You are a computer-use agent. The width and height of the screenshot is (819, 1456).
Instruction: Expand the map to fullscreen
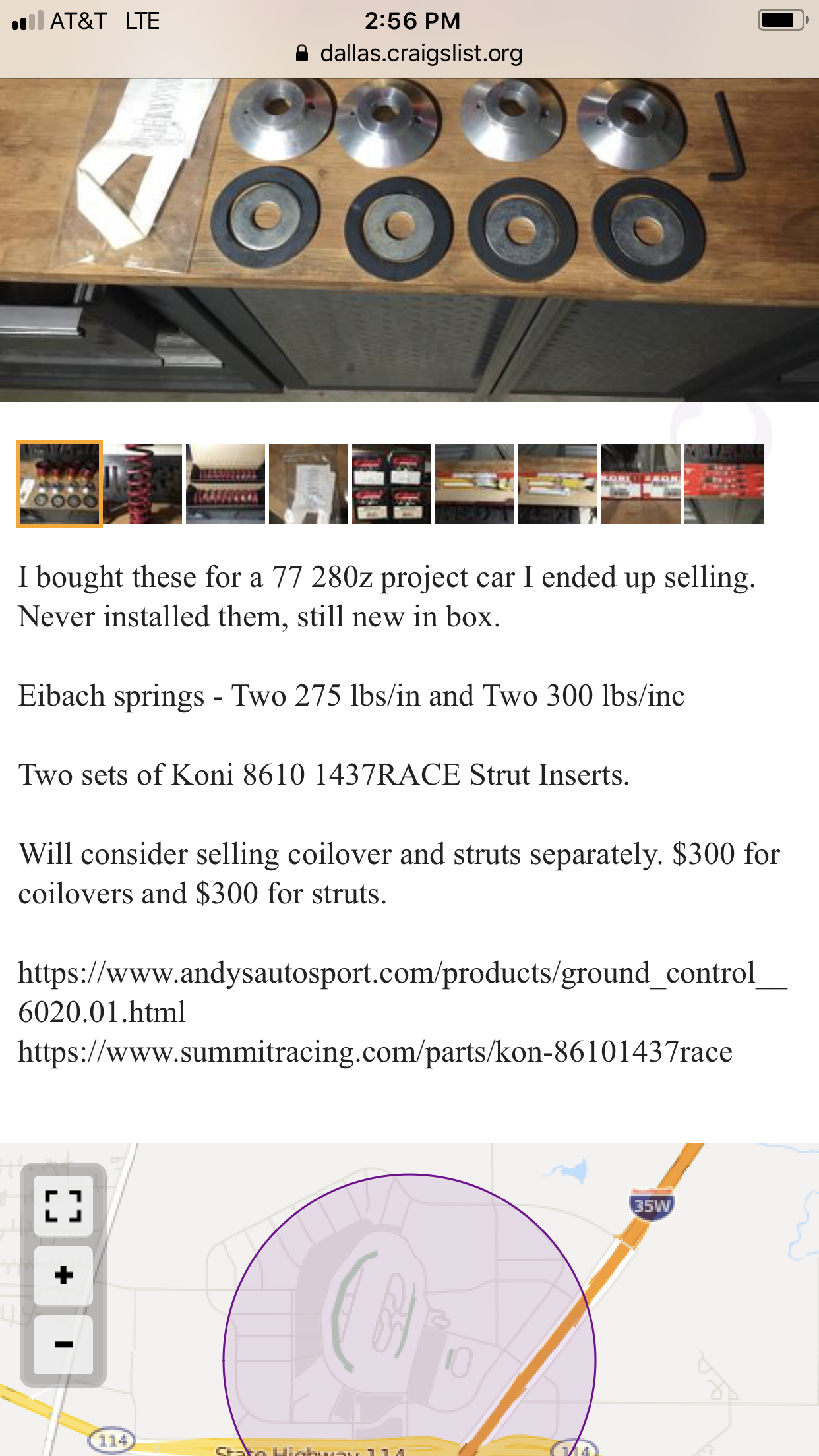pyautogui.click(x=63, y=1206)
